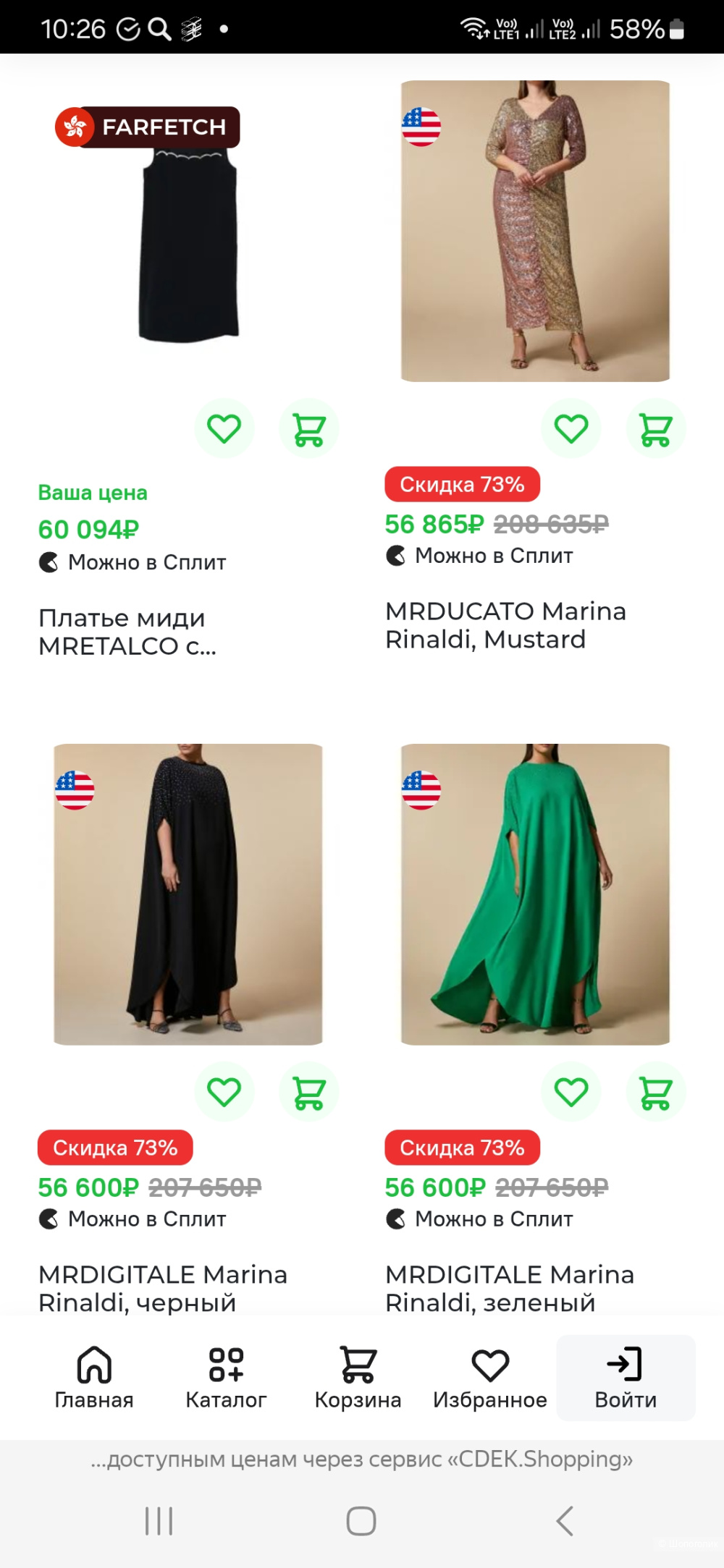Image resolution: width=724 pixels, height=1568 pixels.
Task: Switch to the Каталог tab
Action: (226, 1378)
